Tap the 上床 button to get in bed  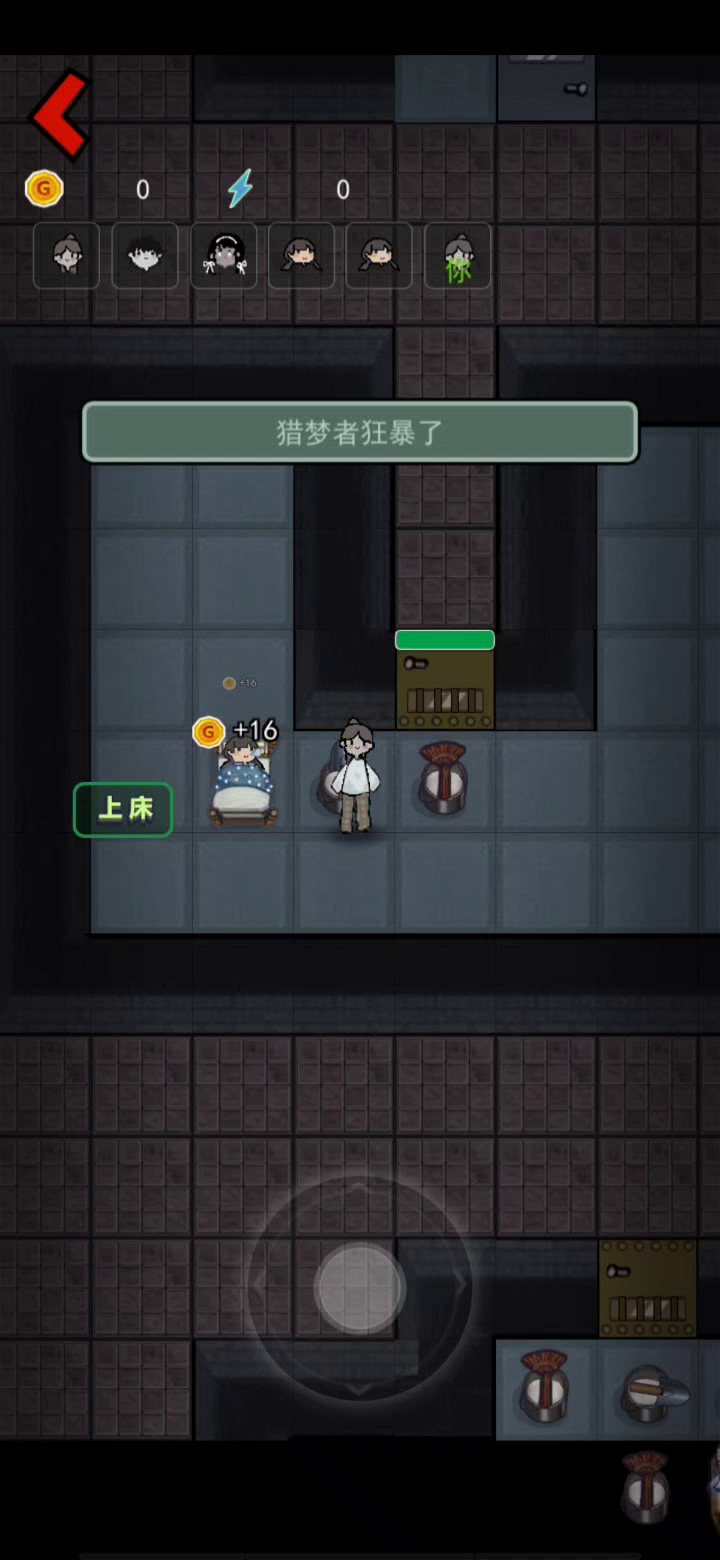pyautogui.click(x=123, y=809)
